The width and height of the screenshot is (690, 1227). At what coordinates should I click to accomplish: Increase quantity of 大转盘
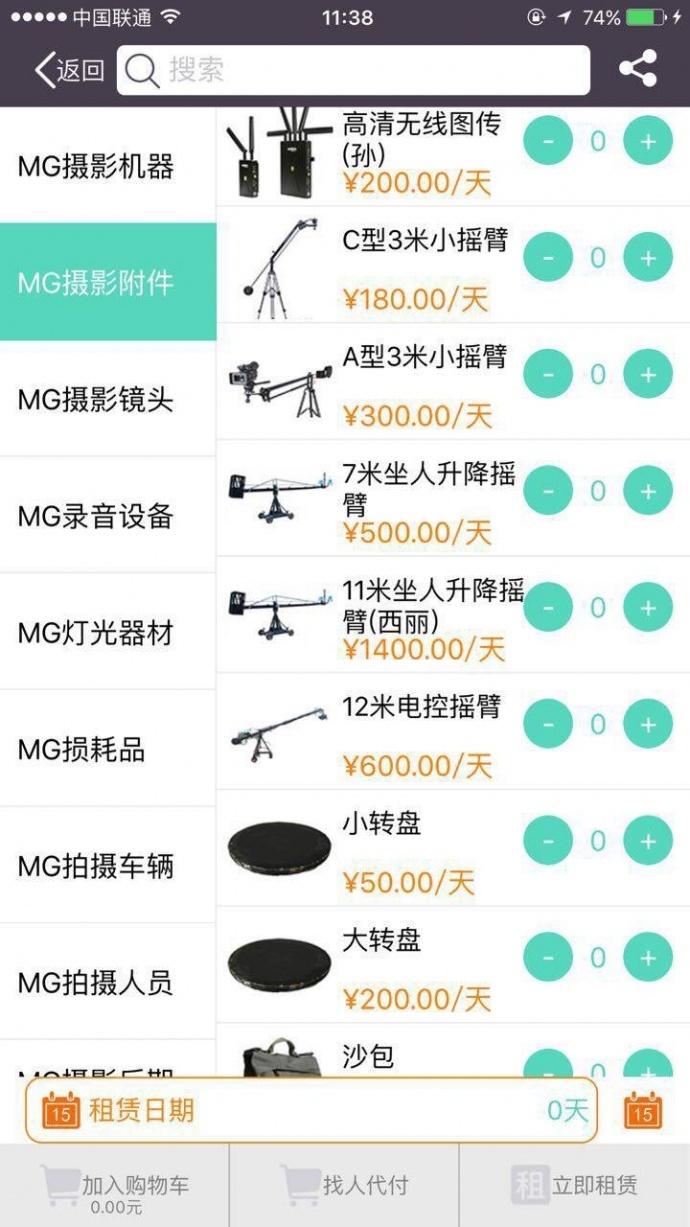[x=648, y=958]
